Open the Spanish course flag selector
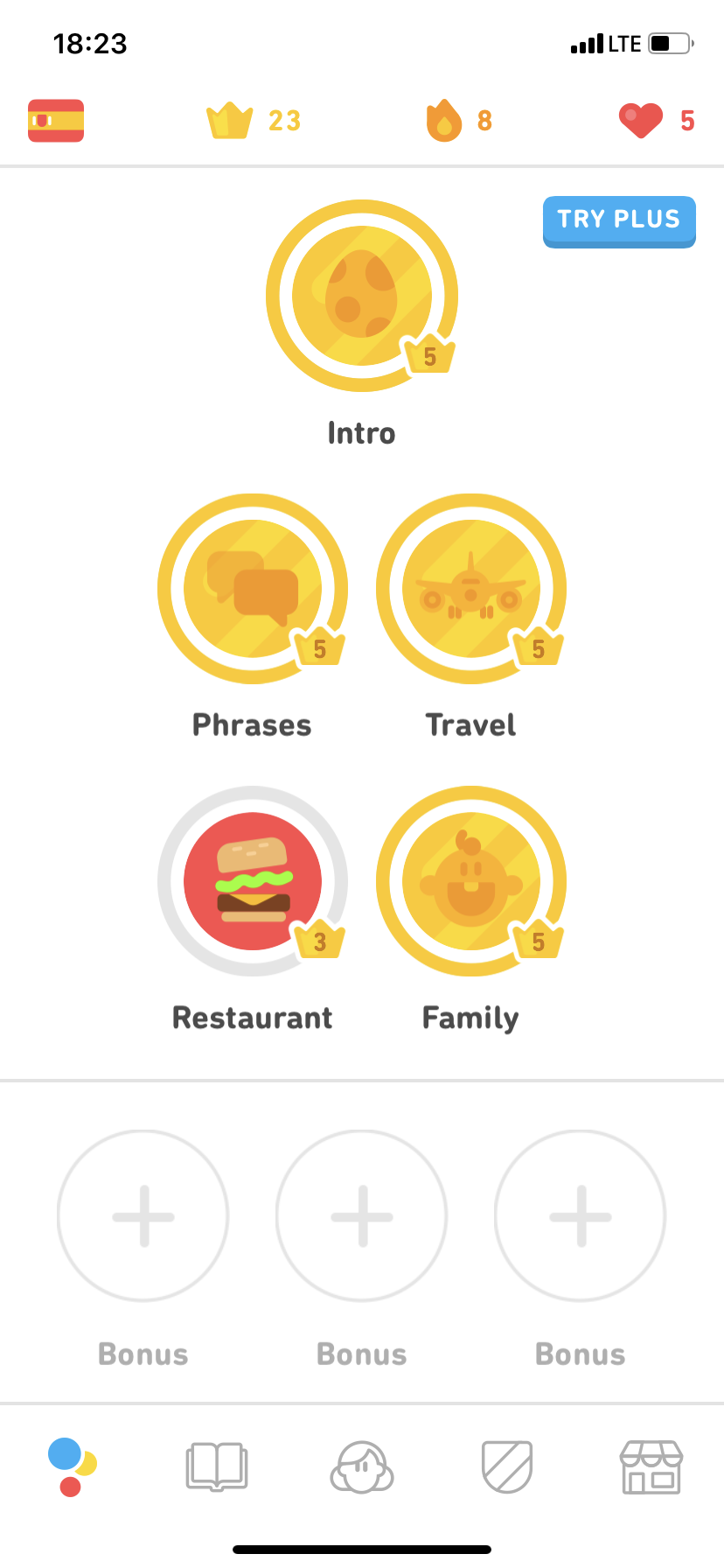 [56, 121]
